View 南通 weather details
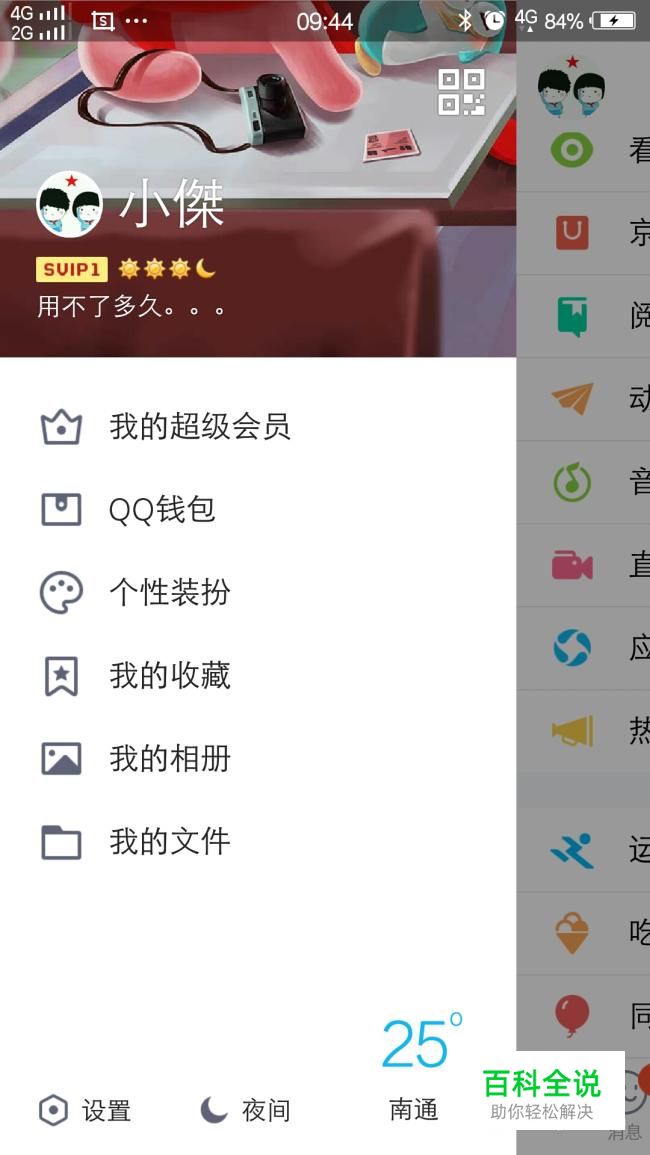 418,1070
